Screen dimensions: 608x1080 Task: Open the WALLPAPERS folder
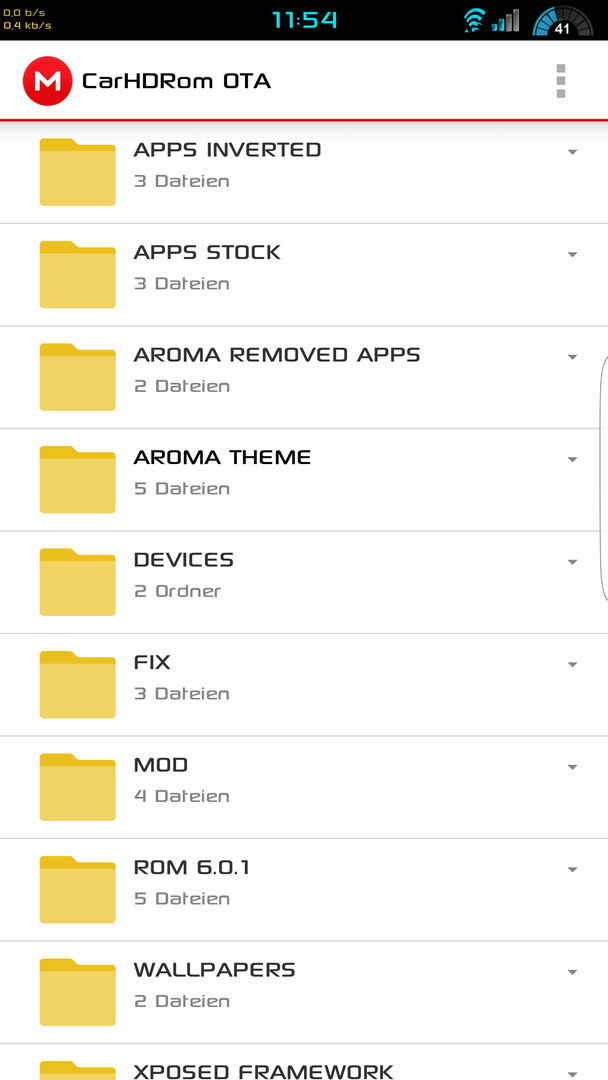pyautogui.click(x=304, y=993)
